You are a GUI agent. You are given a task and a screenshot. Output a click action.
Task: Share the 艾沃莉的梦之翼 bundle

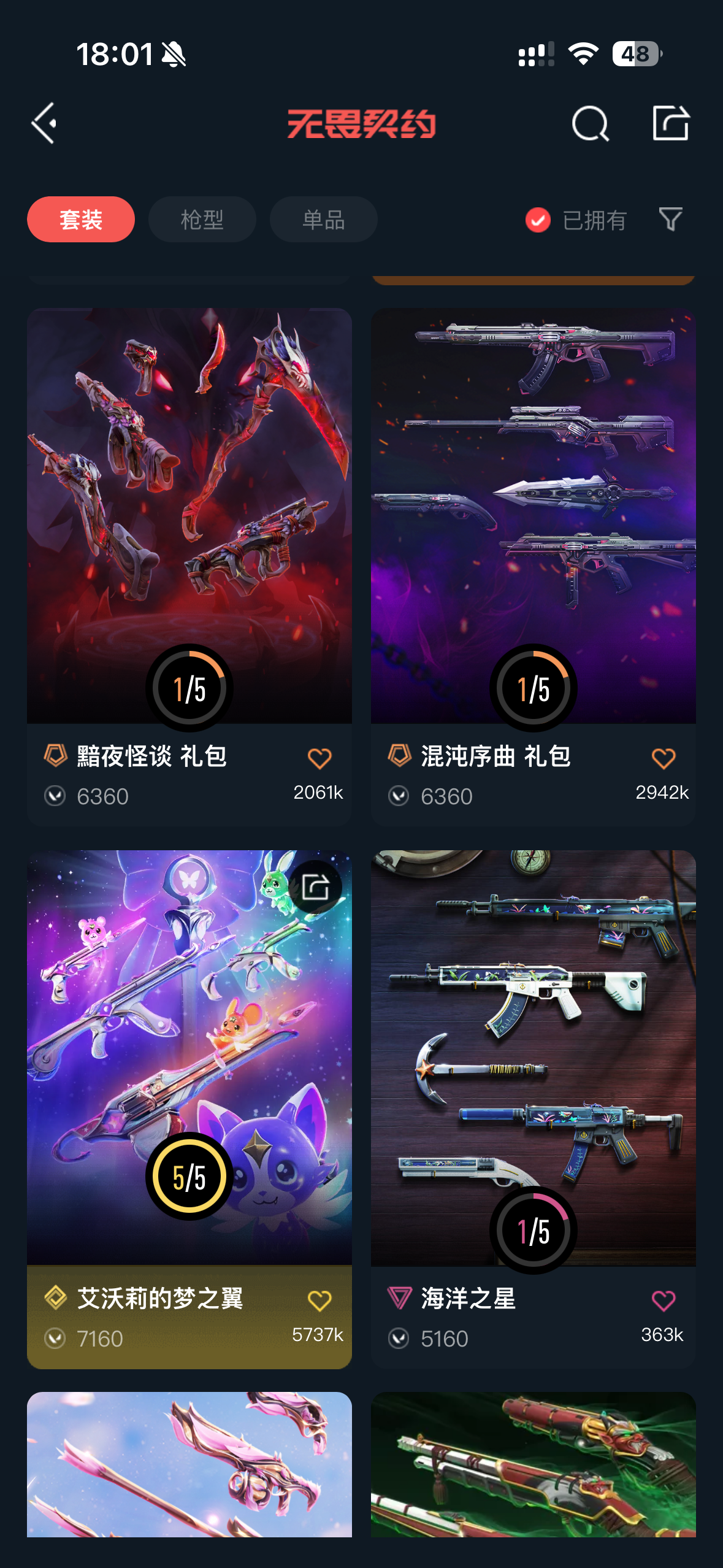[x=315, y=886]
